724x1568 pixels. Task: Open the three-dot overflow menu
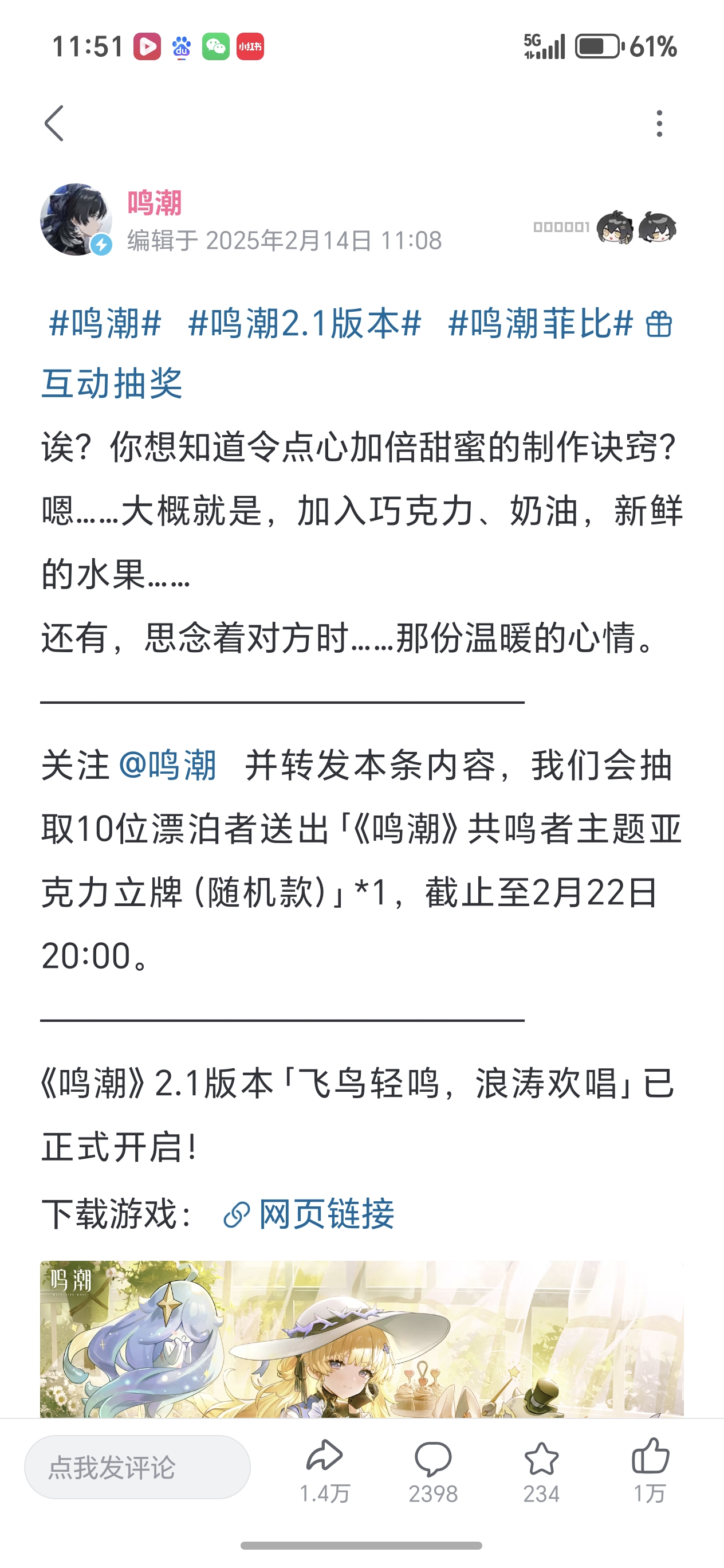pyautogui.click(x=659, y=124)
